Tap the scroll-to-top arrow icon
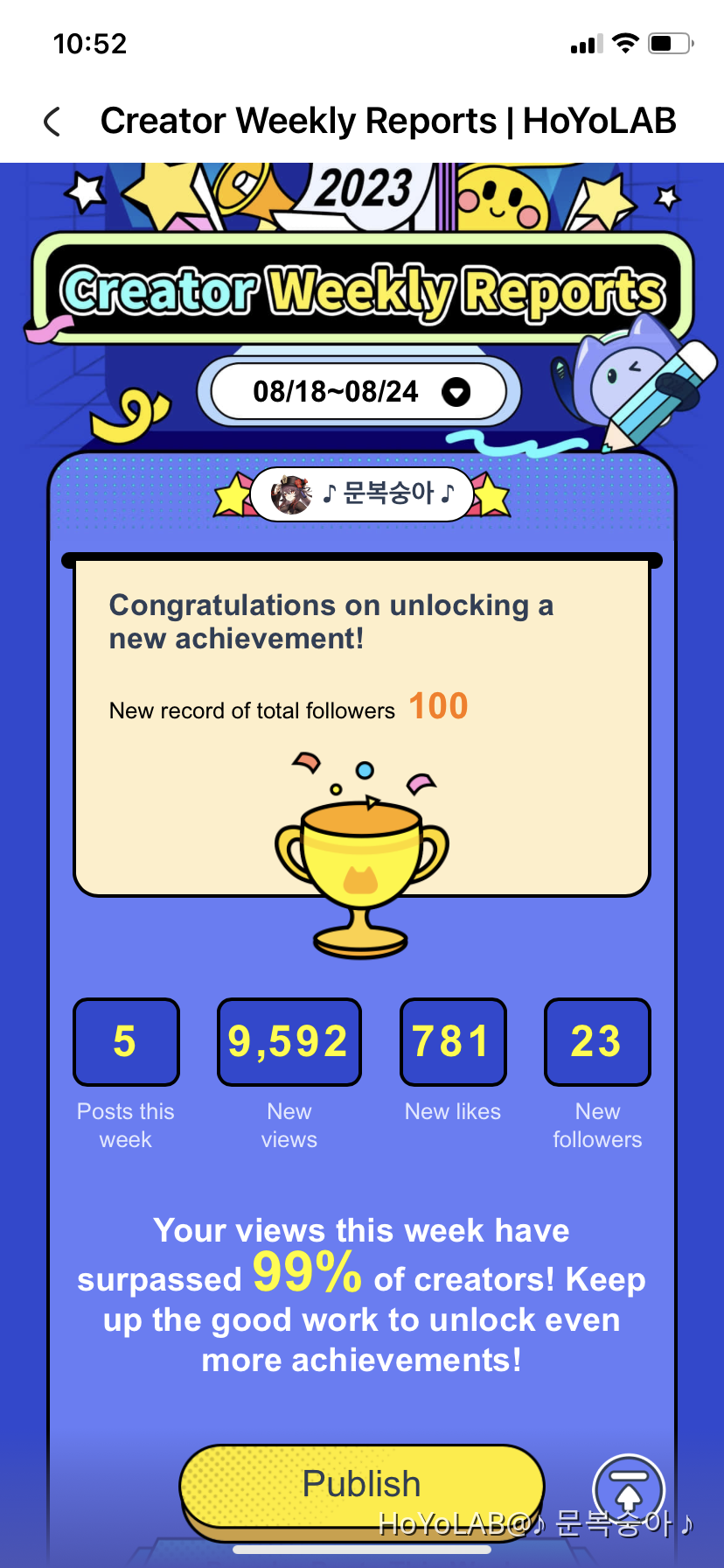The width and height of the screenshot is (724, 1568). 628,1487
